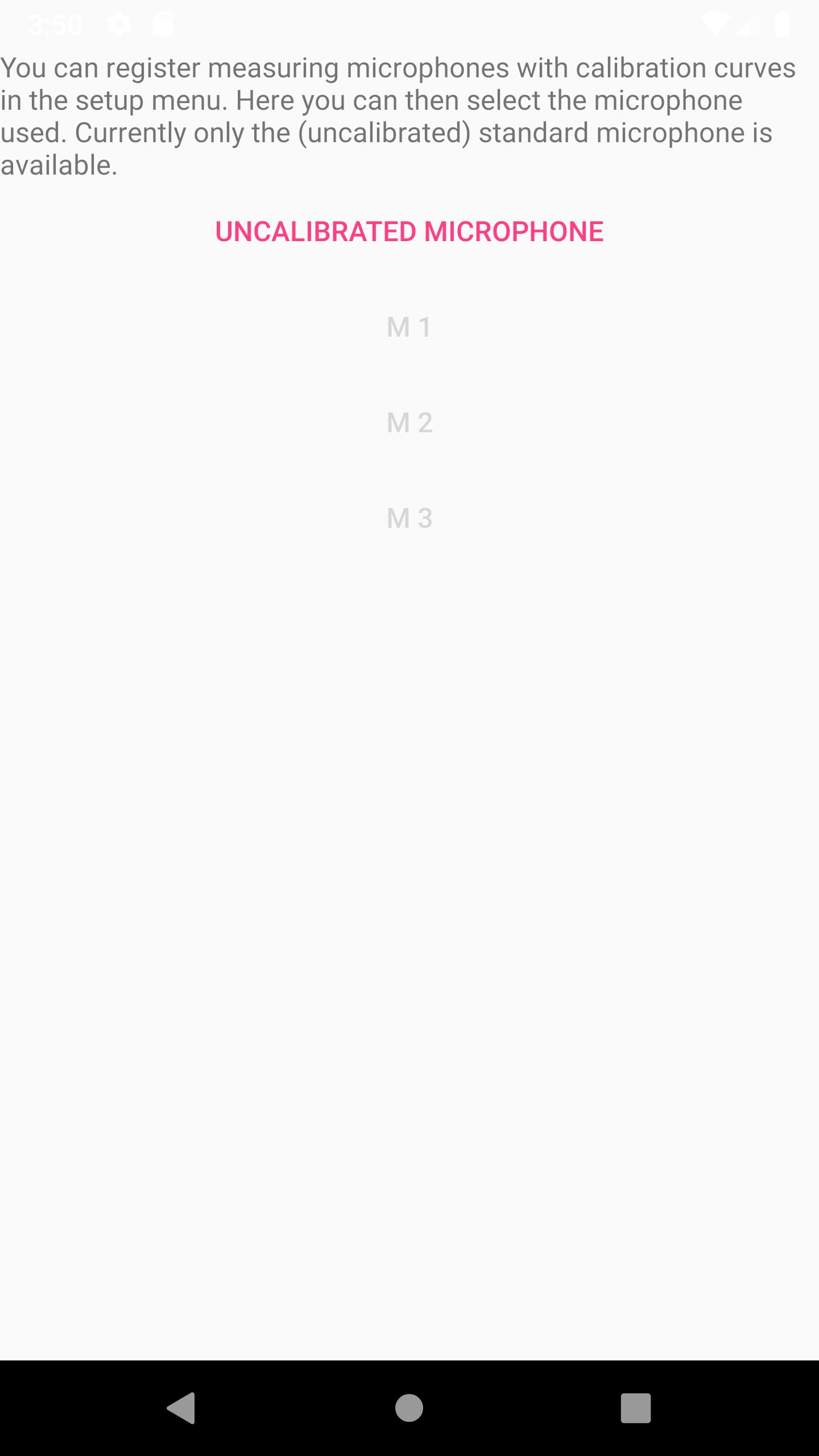Open recent apps from the navigation bar
Image resolution: width=819 pixels, height=1456 pixels.
[635, 1408]
